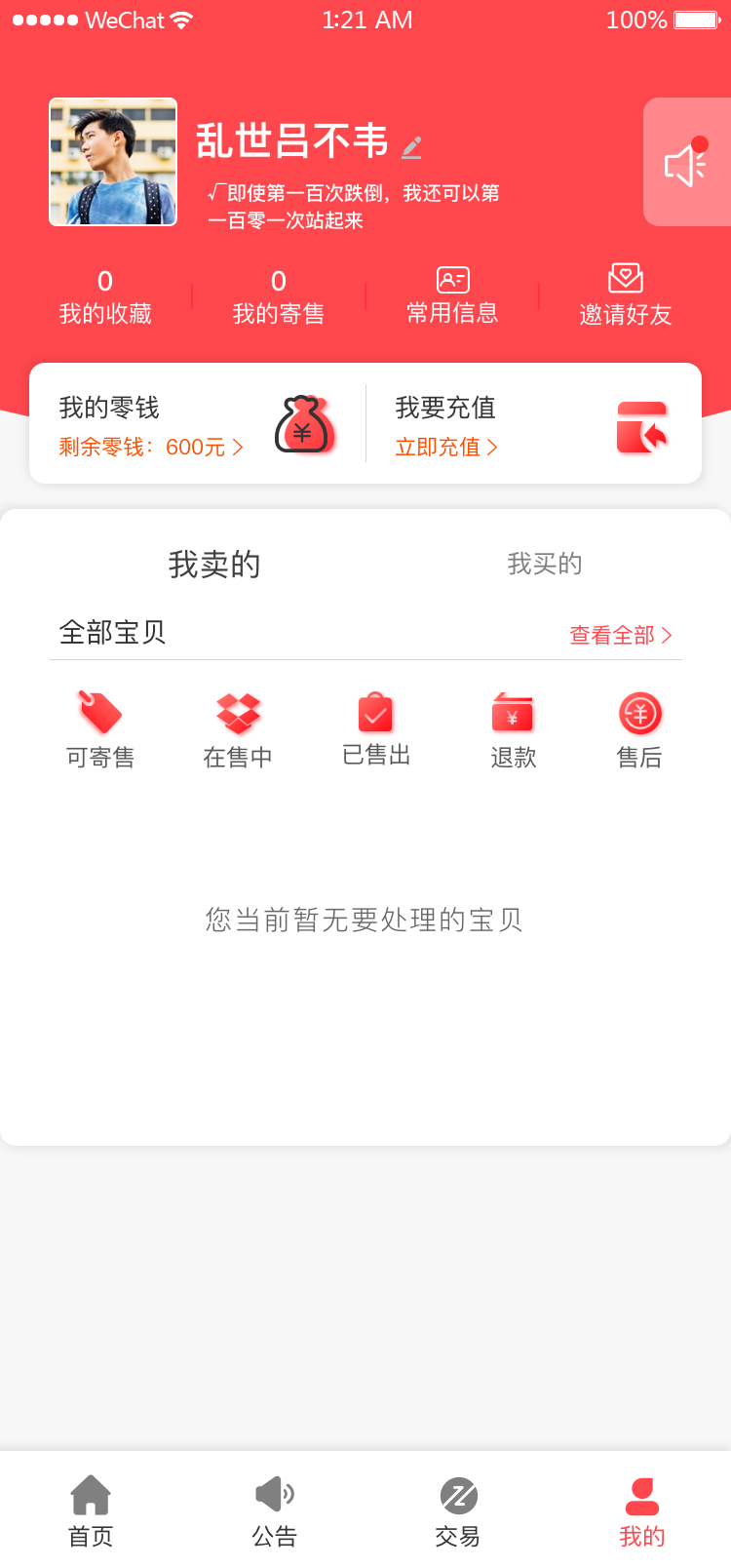Screen dimensions: 731x1568
Task: Open the 可寄售 category
Action: click(100, 729)
